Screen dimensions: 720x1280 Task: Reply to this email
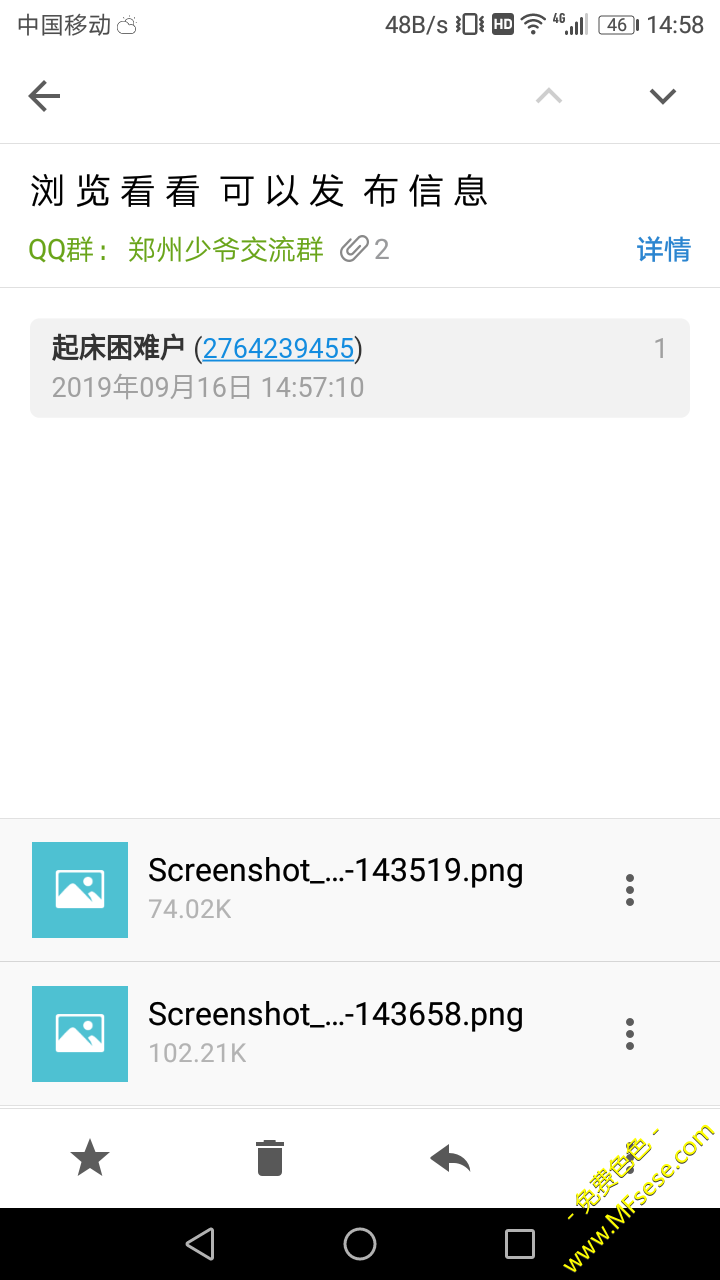coord(450,1158)
